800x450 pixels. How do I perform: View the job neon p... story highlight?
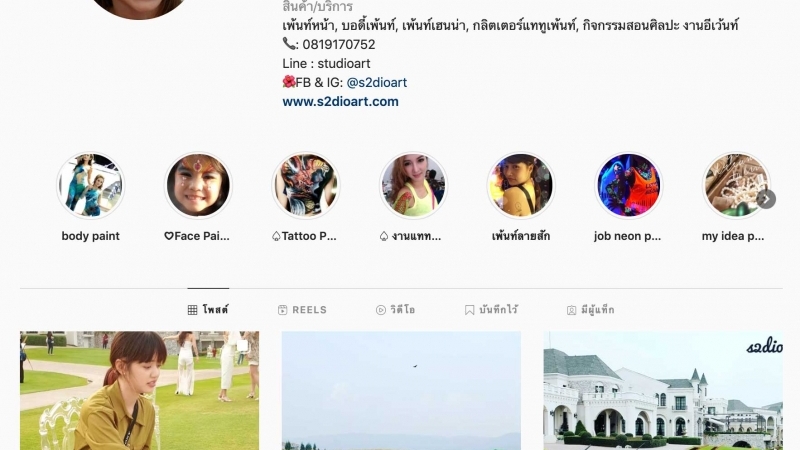pyautogui.click(x=628, y=186)
